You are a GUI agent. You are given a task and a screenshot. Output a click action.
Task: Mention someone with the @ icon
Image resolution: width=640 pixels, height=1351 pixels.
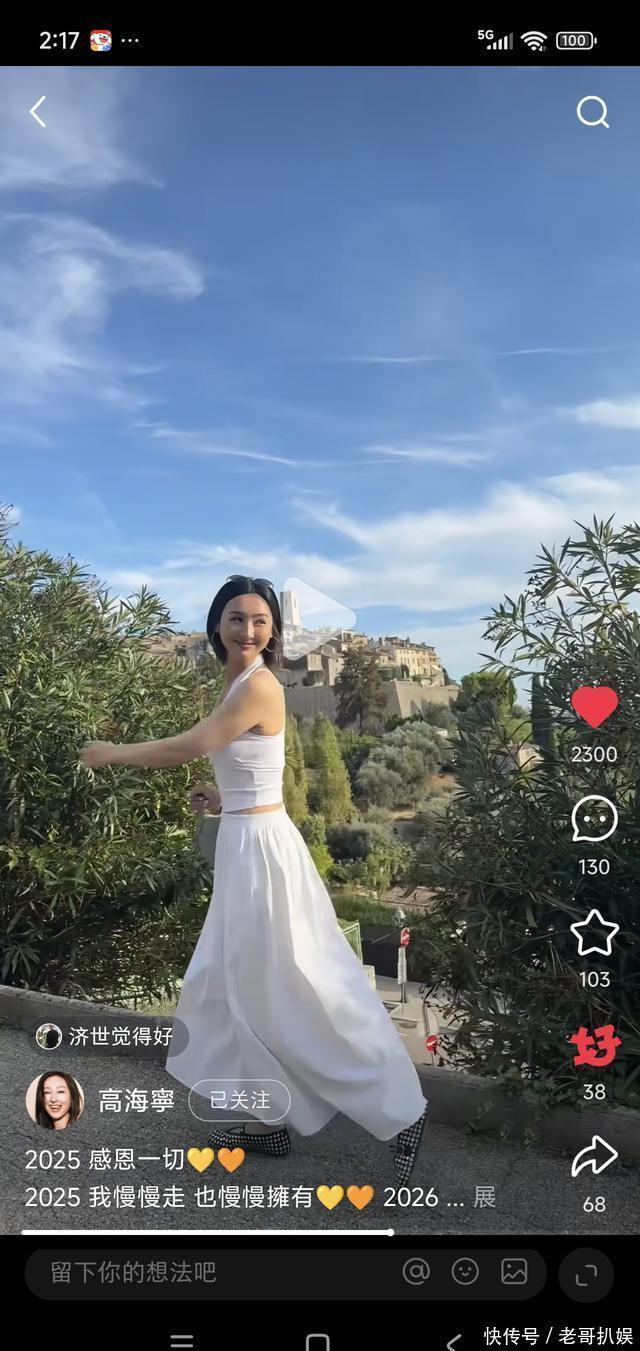click(x=416, y=1271)
